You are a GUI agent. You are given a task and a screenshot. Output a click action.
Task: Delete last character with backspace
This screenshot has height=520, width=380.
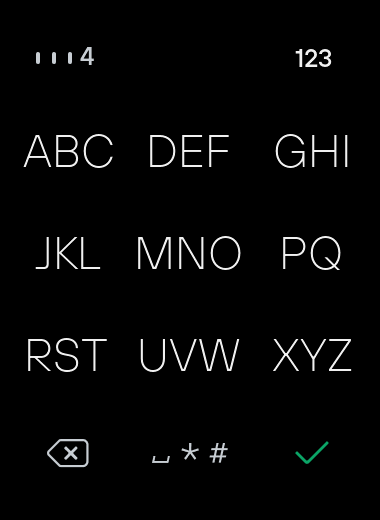[x=68, y=453]
